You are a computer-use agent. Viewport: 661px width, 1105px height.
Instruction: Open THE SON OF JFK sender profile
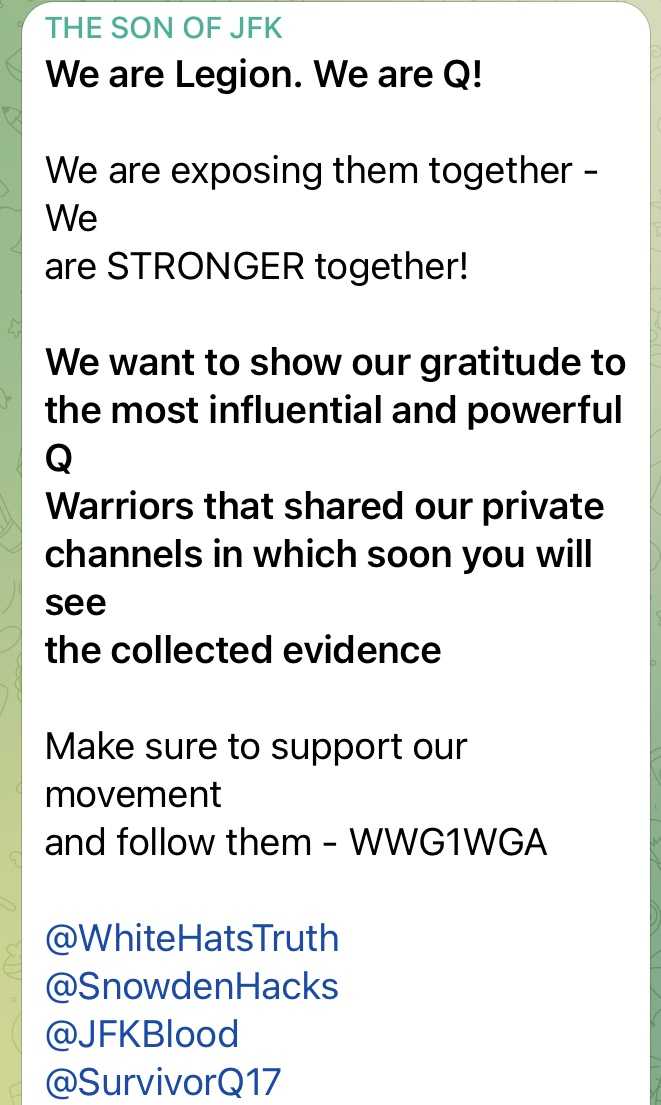164,27
